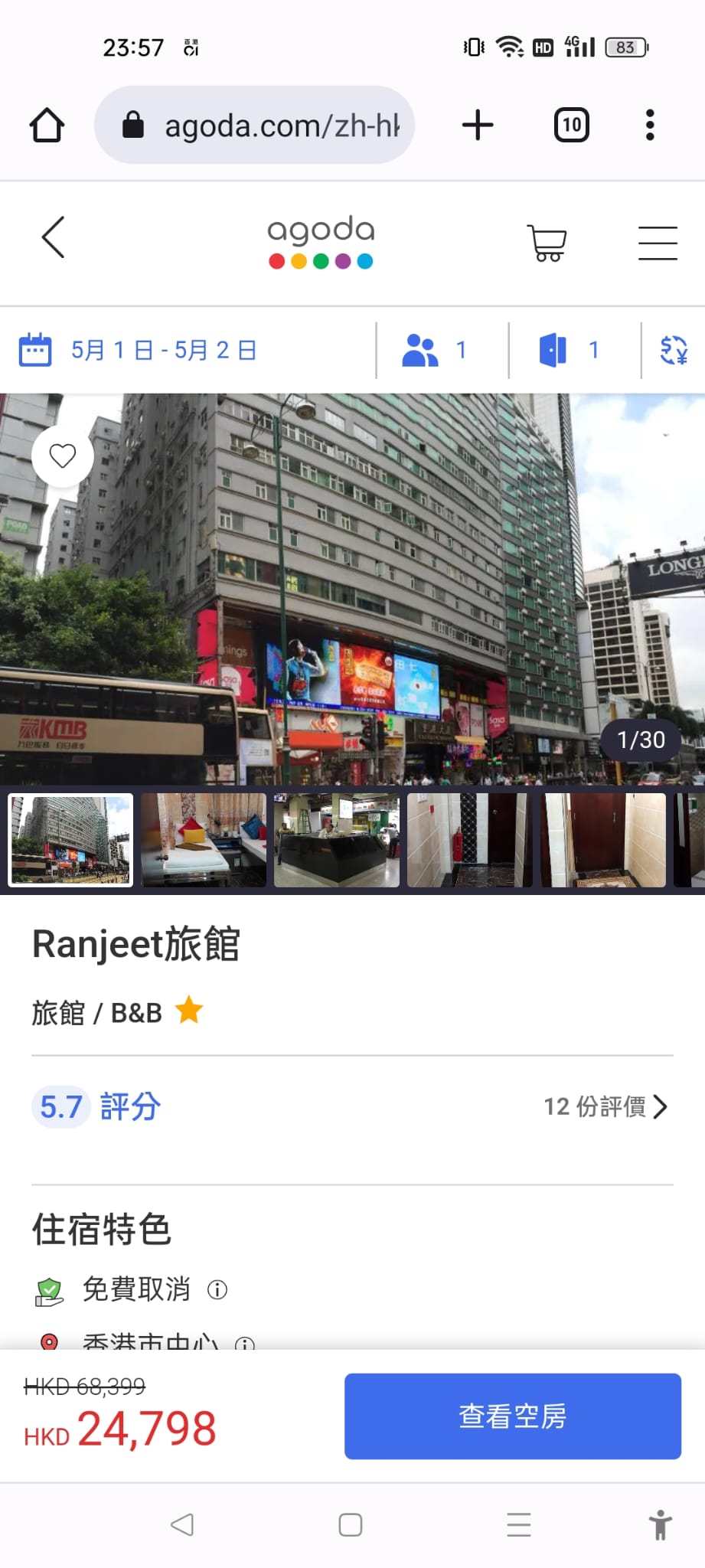The height and width of the screenshot is (1568, 705).
Task: Edit the number of rooms
Action: coord(569,351)
